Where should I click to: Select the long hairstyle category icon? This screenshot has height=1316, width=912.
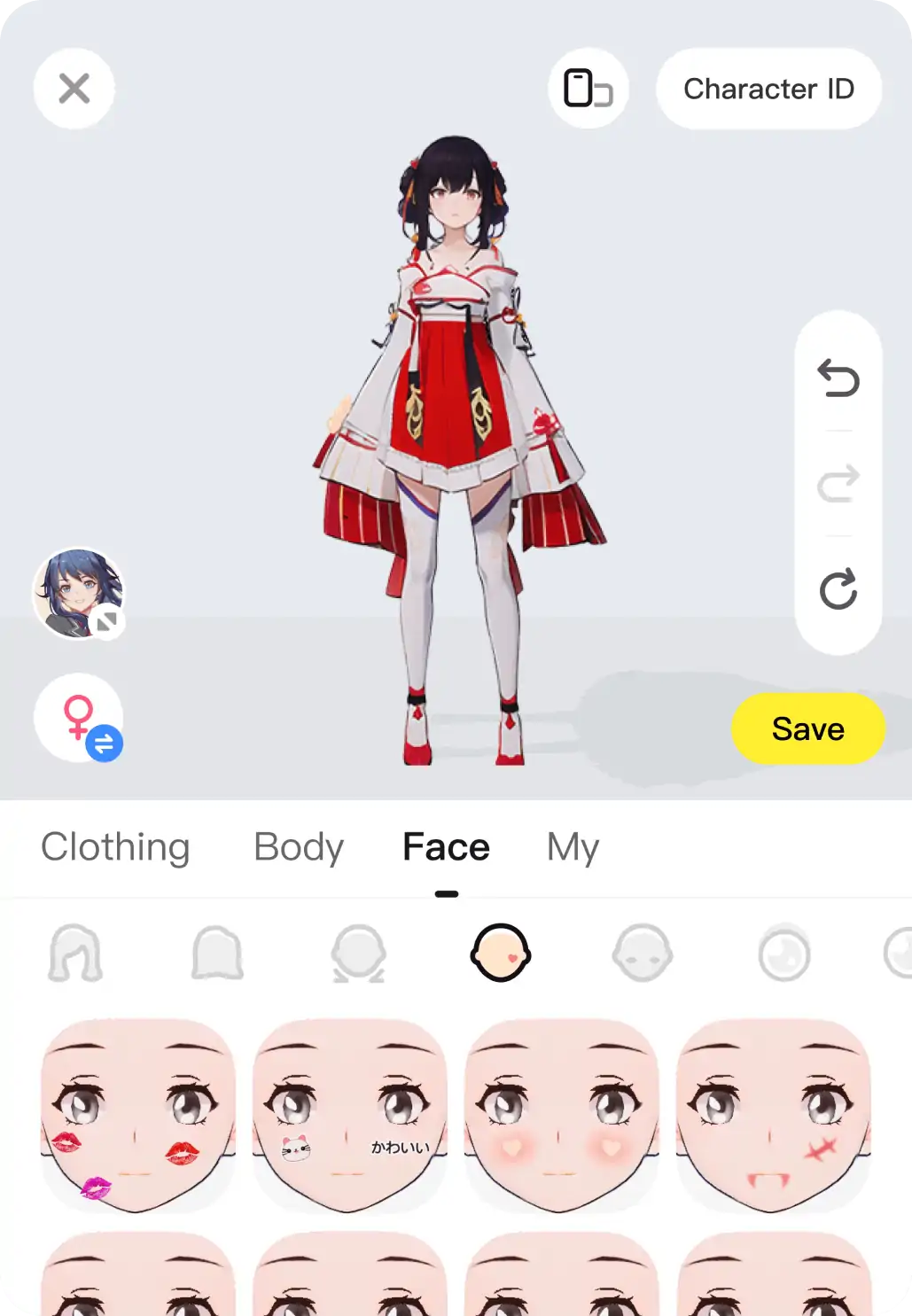(x=75, y=954)
